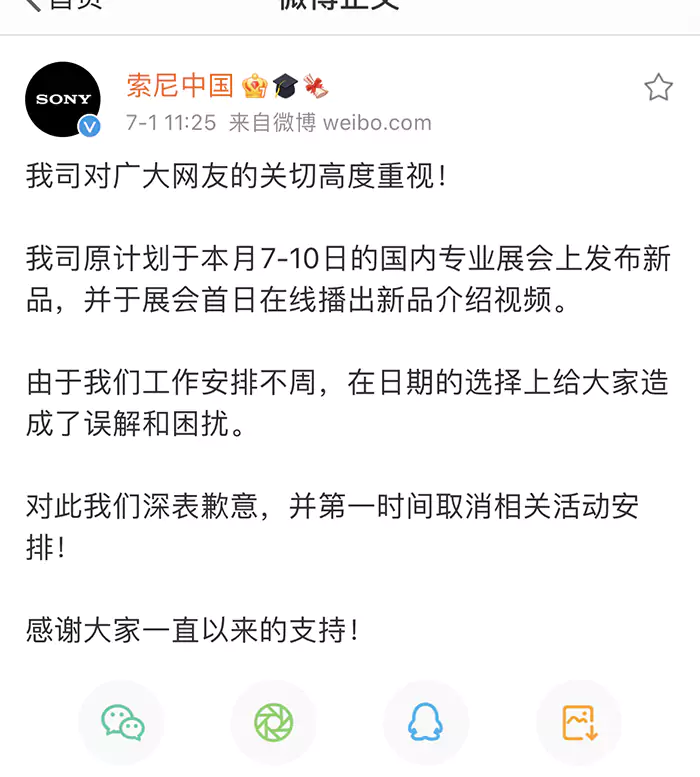The width and height of the screenshot is (700, 777).
Task: Share the post via the WeChat icon
Action: (x=122, y=722)
